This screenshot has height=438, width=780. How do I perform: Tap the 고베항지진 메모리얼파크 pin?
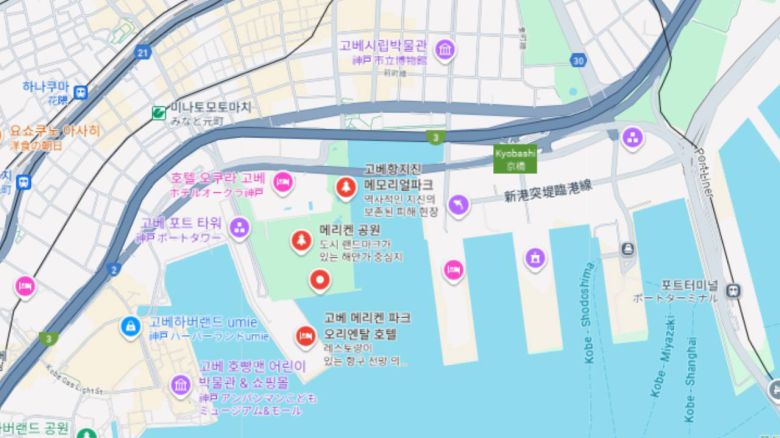pyautogui.click(x=346, y=187)
